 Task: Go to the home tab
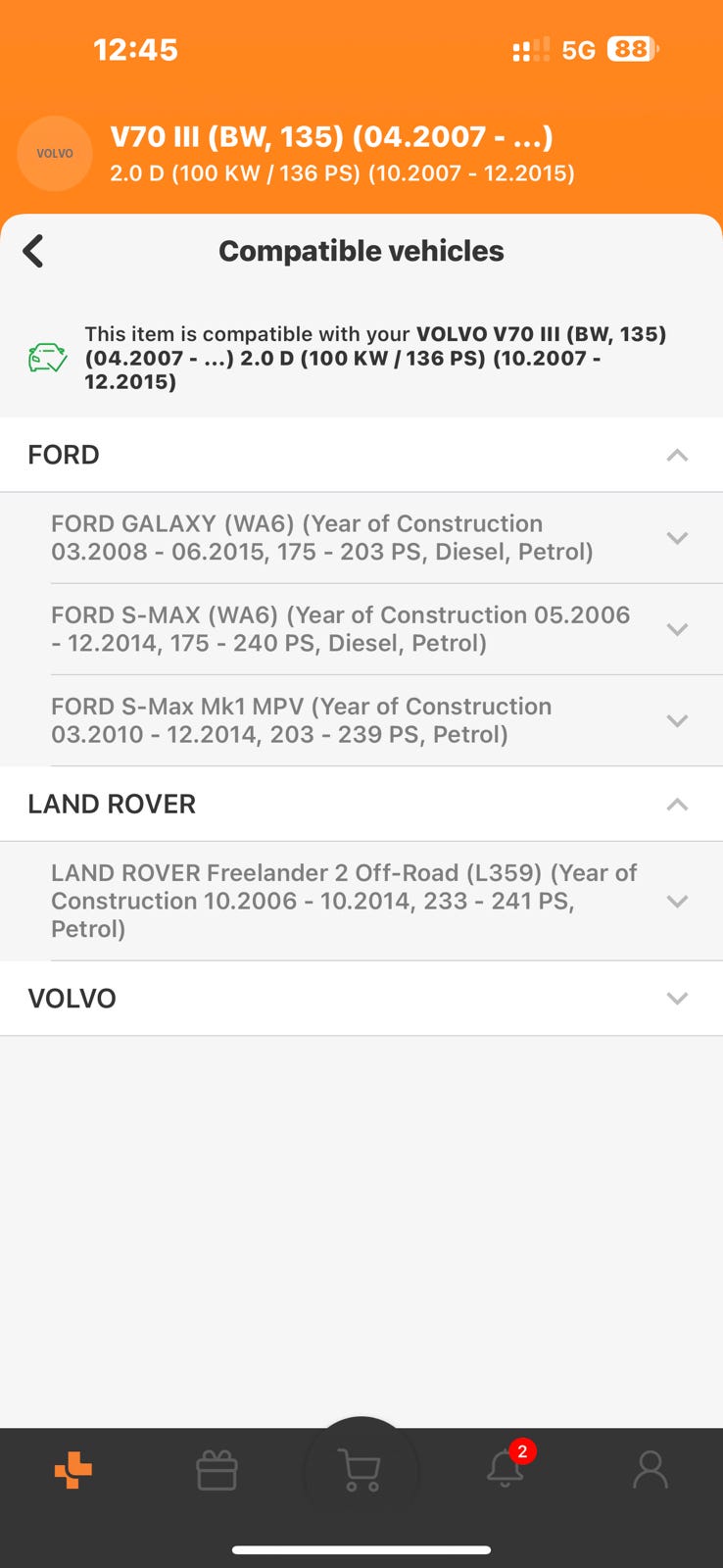(x=73, y=1470)
